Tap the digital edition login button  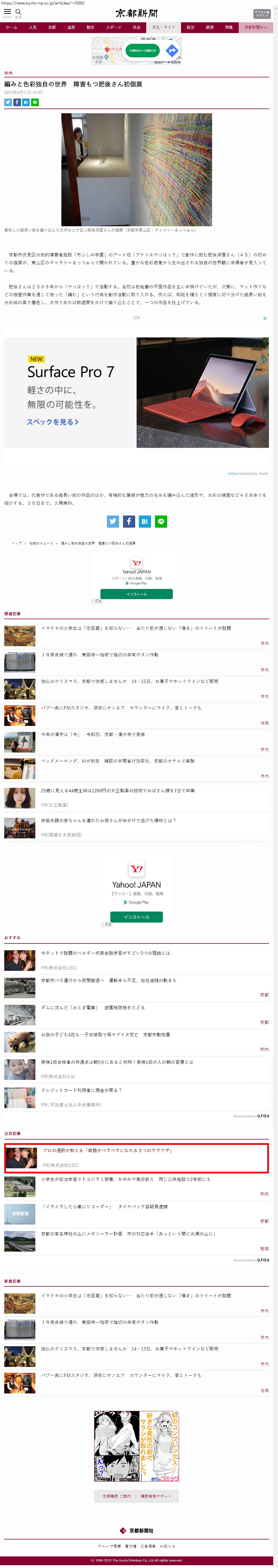262,13
